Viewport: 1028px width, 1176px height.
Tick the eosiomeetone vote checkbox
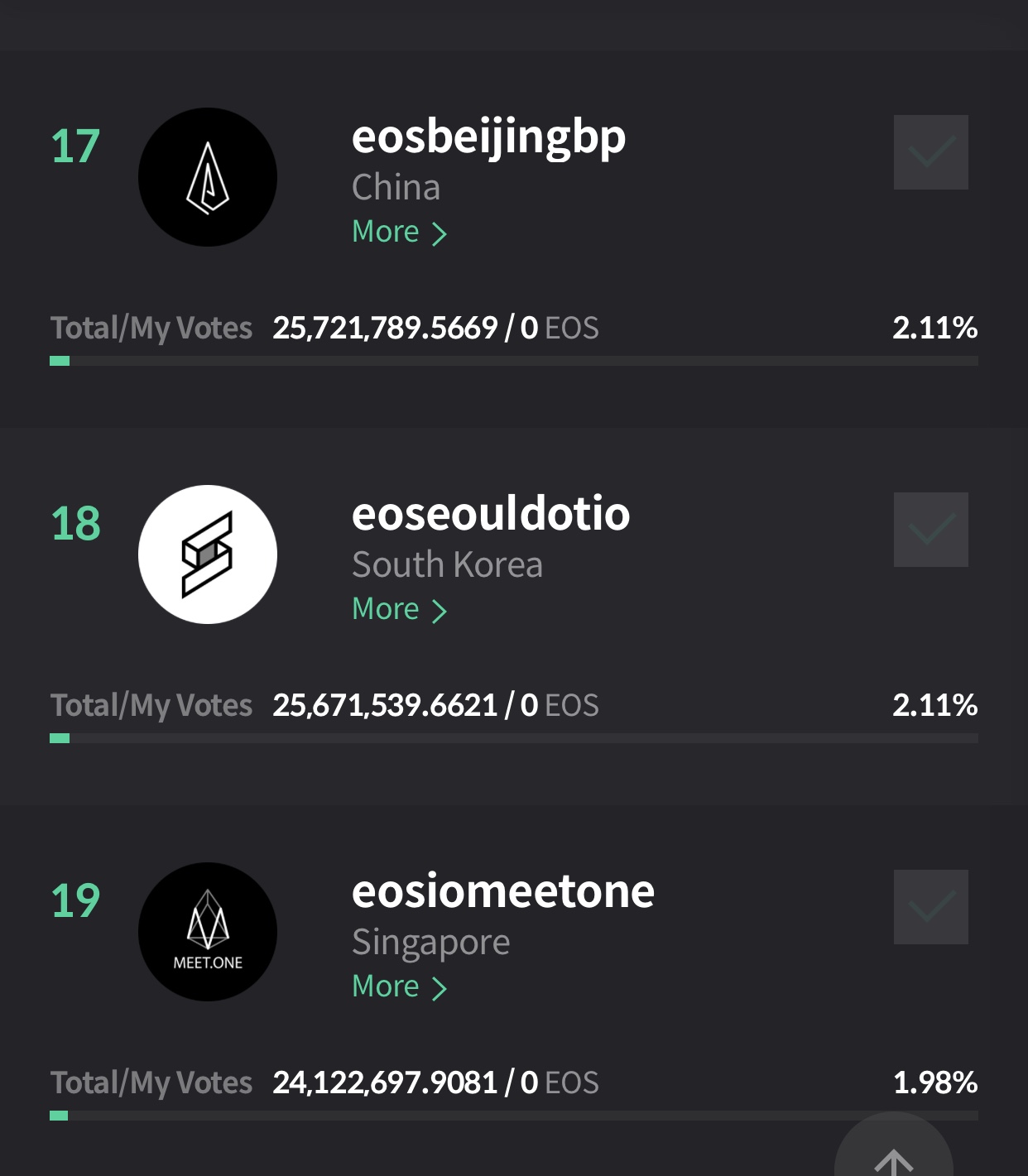click(930, 907)
